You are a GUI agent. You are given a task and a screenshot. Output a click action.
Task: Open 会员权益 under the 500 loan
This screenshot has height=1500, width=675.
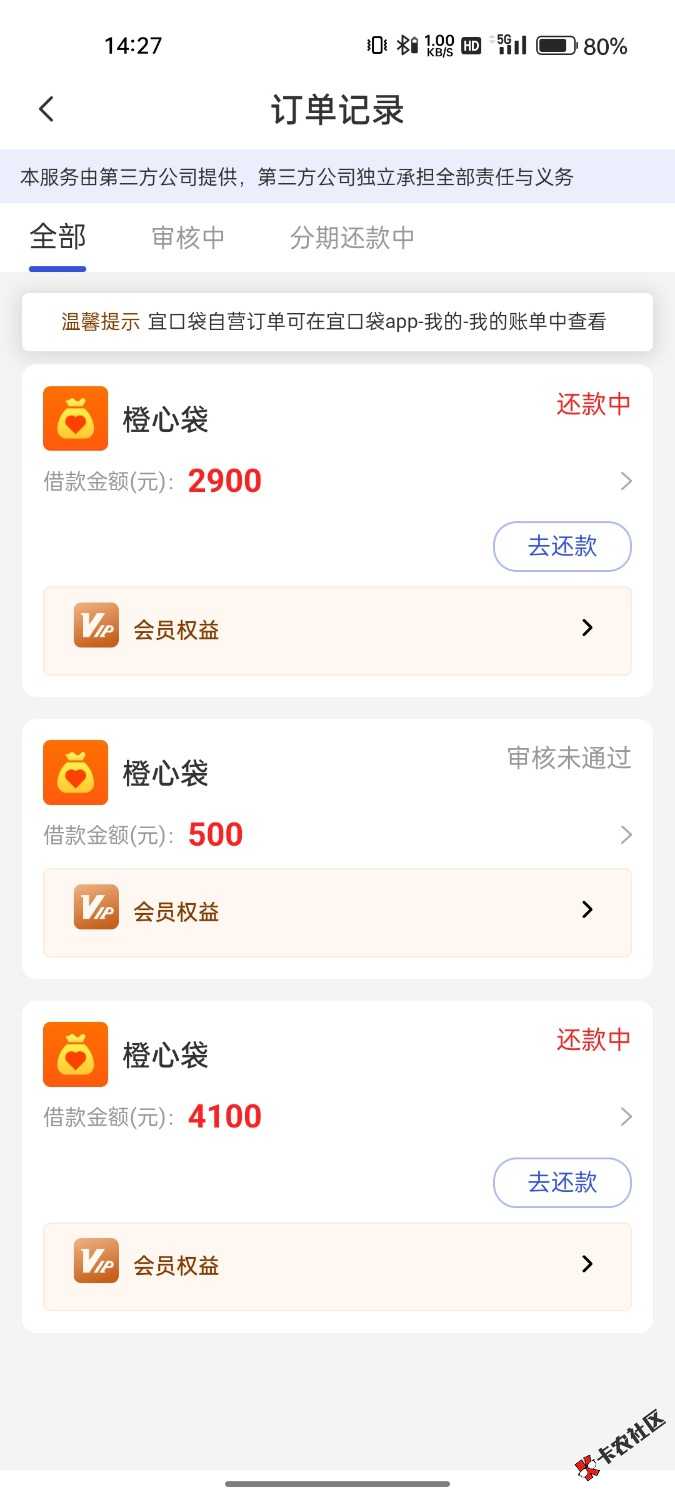coord(337,912)
